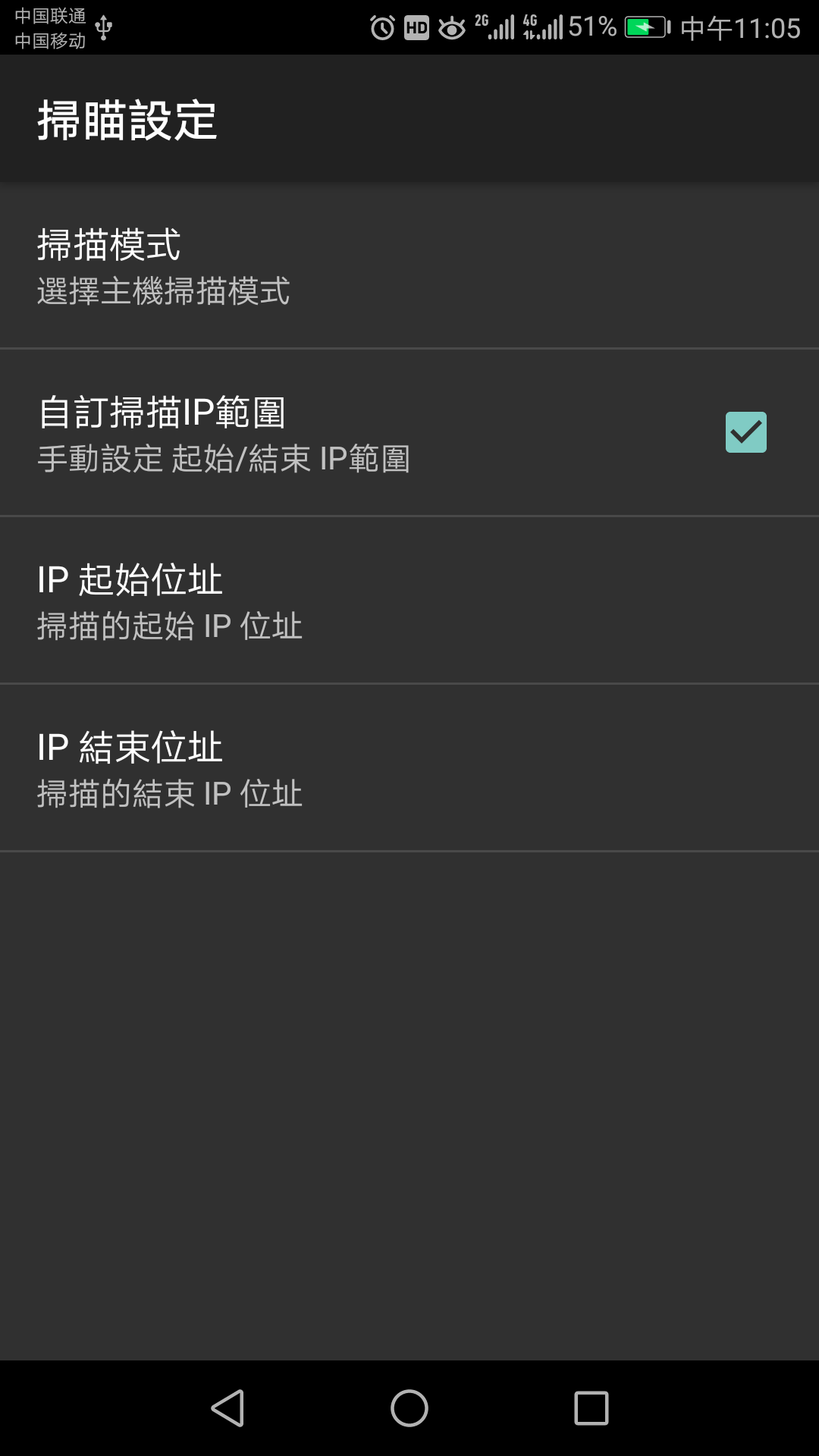819x1456 pixels.
Task: Tap the 51% battery percentage indicator
Action: pos(590,25)
